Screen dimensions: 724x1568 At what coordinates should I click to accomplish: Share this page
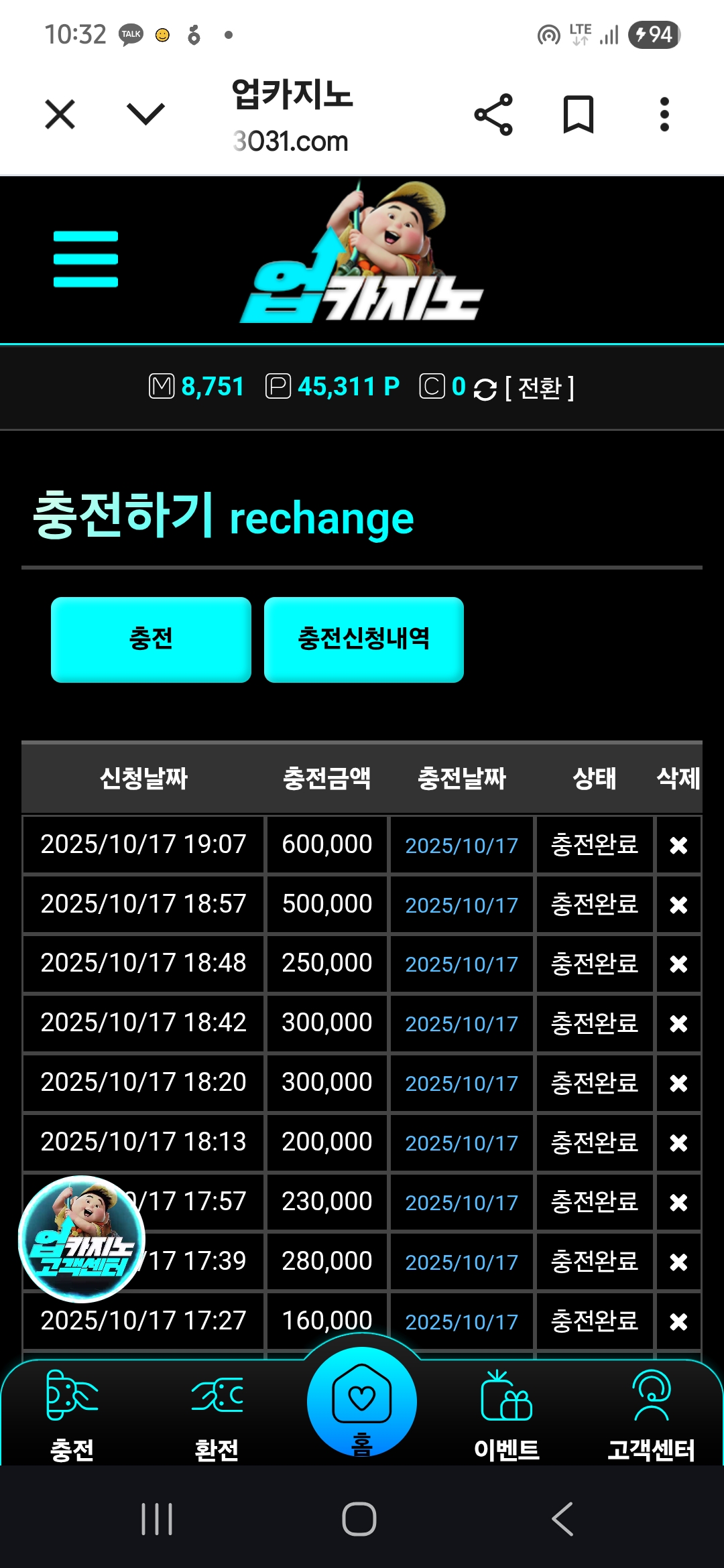[493, 115]
